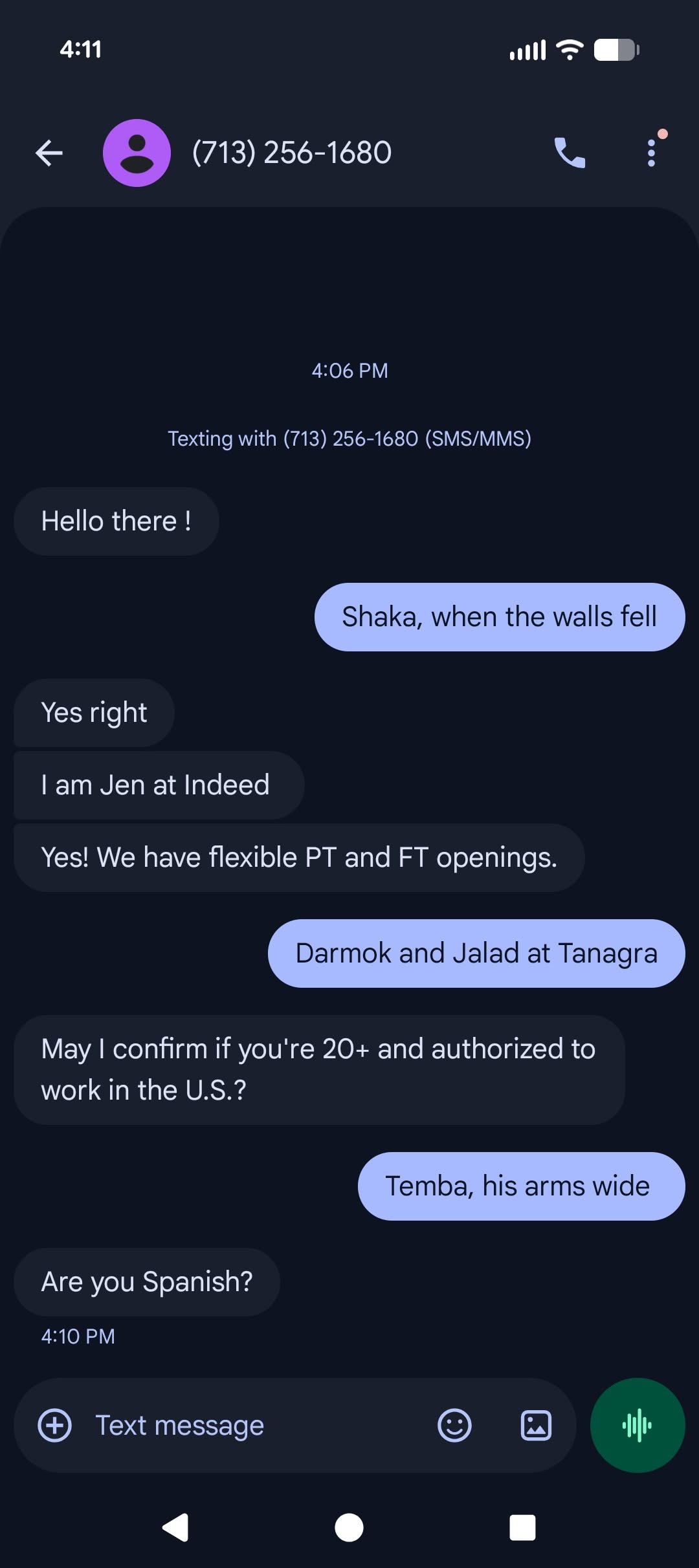
Task: Go back using the top-left arrow
Action: [x=49, y=153]
